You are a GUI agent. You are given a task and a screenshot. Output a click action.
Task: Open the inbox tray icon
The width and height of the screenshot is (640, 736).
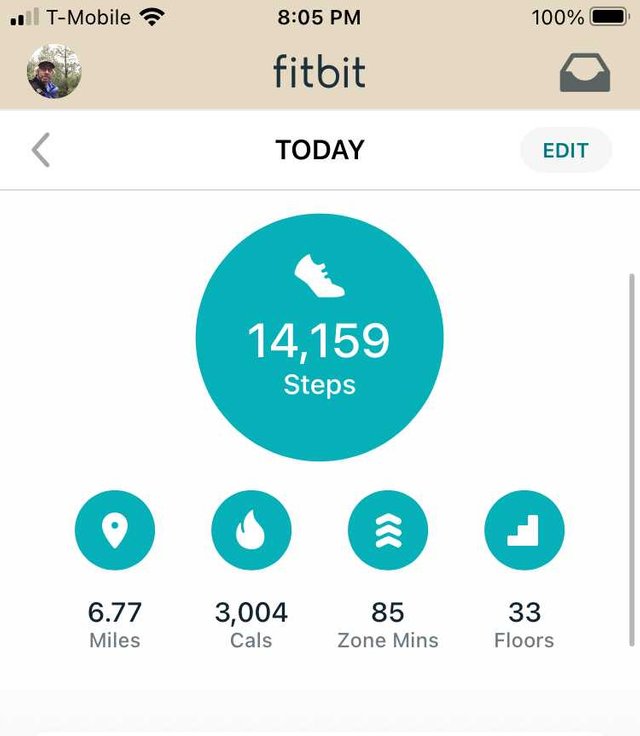point(584,72)
